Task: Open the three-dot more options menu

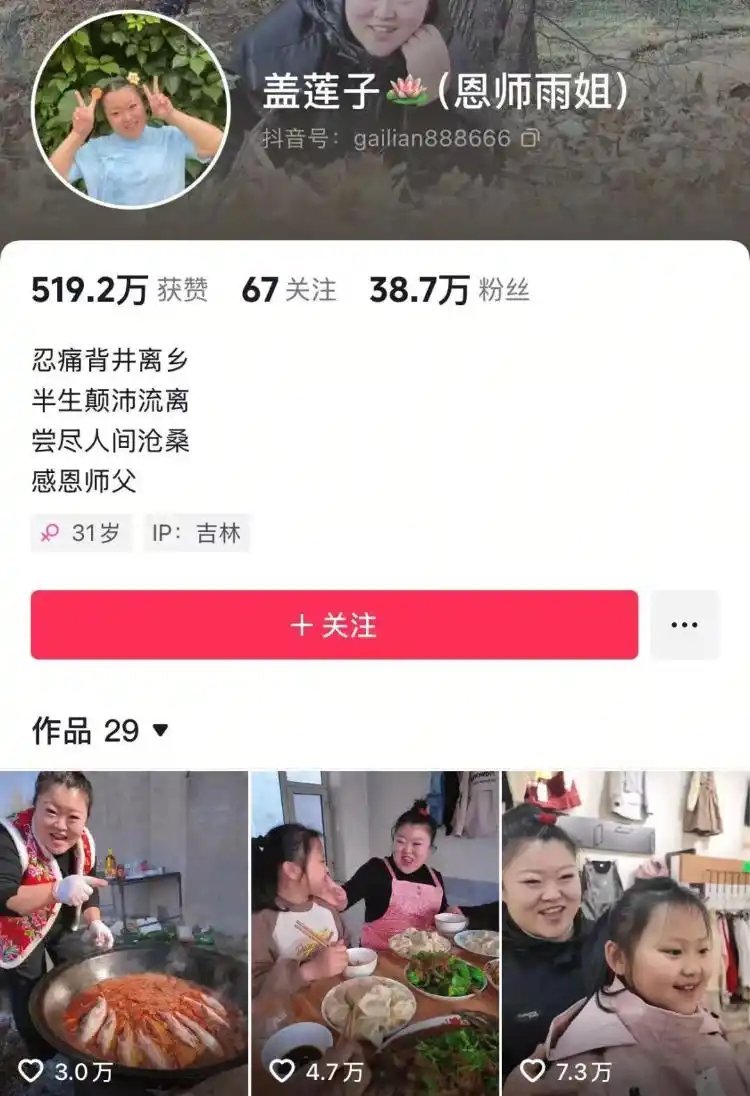Action: coord(685,625)
